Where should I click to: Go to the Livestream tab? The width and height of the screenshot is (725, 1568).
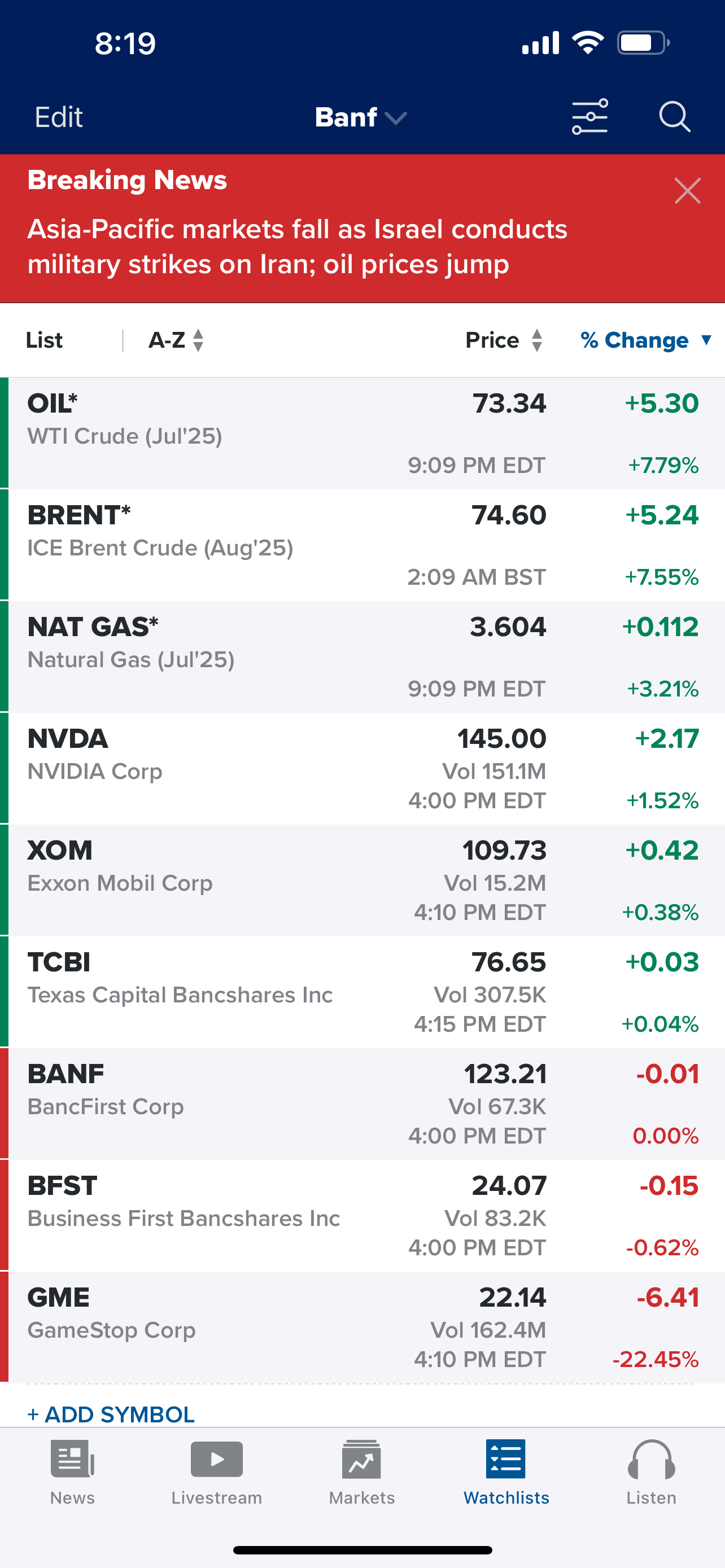[217, 1473]
